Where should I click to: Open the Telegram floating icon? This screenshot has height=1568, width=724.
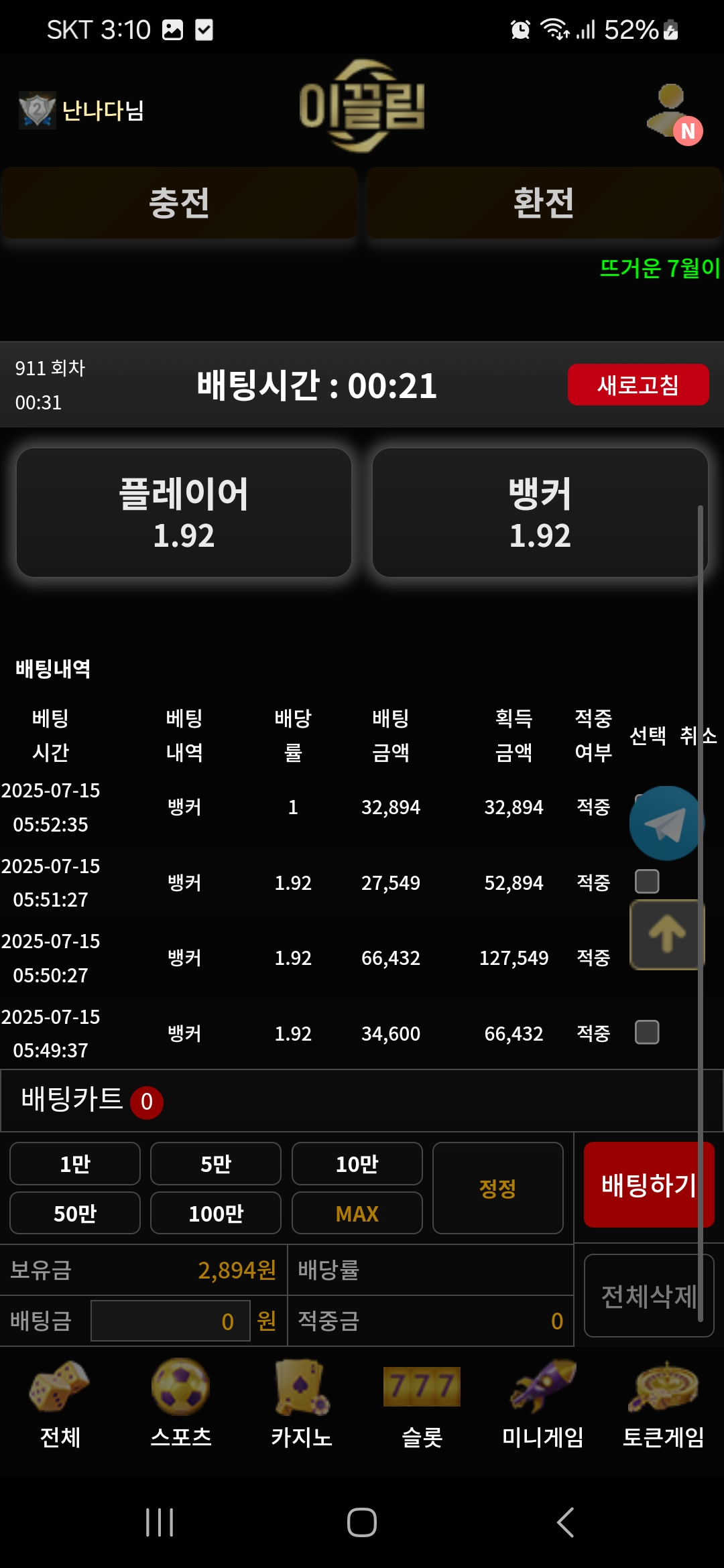click(x=665, y=824)
